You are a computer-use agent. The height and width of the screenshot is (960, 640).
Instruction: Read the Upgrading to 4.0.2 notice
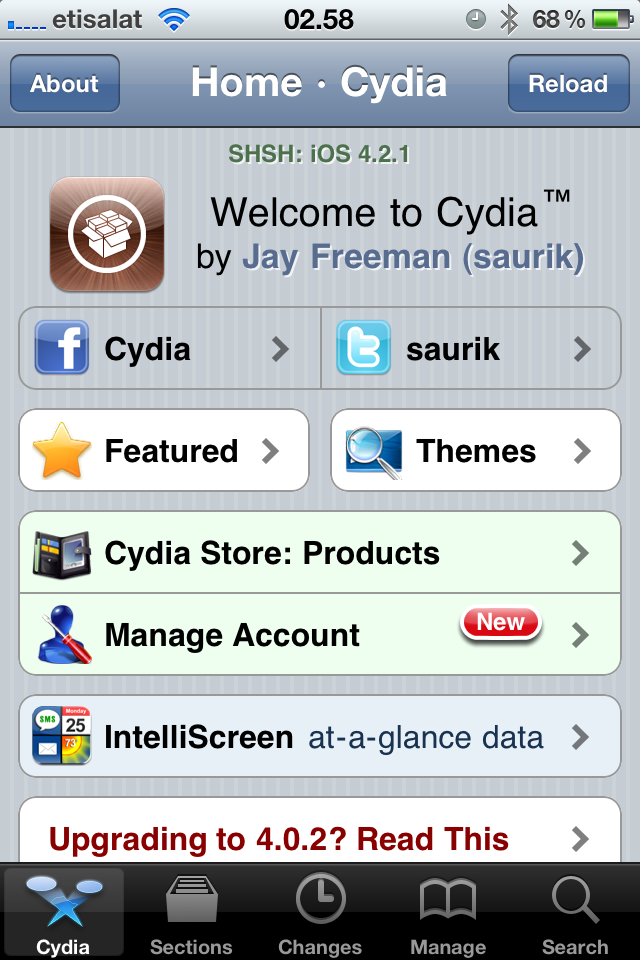(x=320, y=838)
